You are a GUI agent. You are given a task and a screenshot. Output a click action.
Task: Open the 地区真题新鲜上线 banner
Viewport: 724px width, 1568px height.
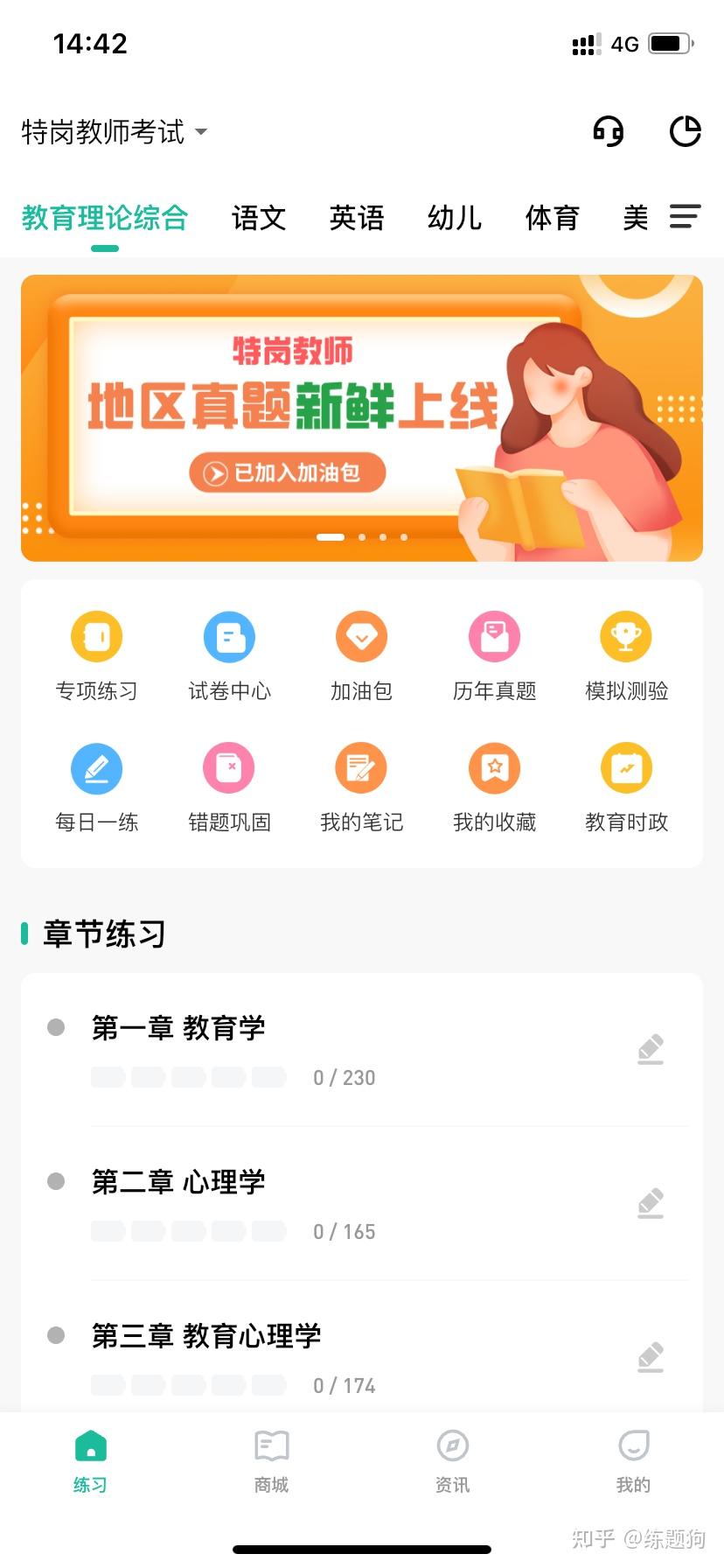[x=362, y=418]
